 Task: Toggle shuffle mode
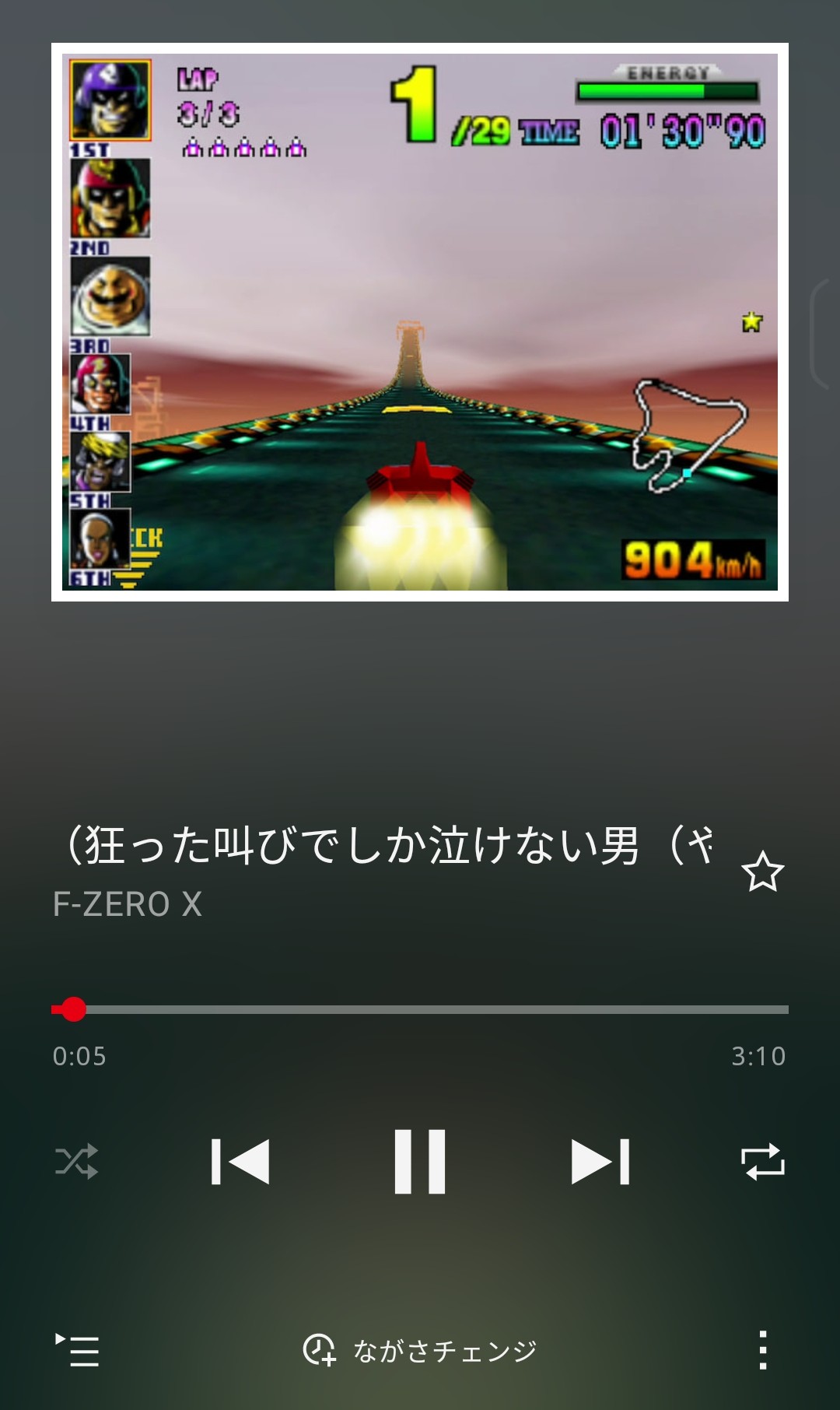(76, 1162)
